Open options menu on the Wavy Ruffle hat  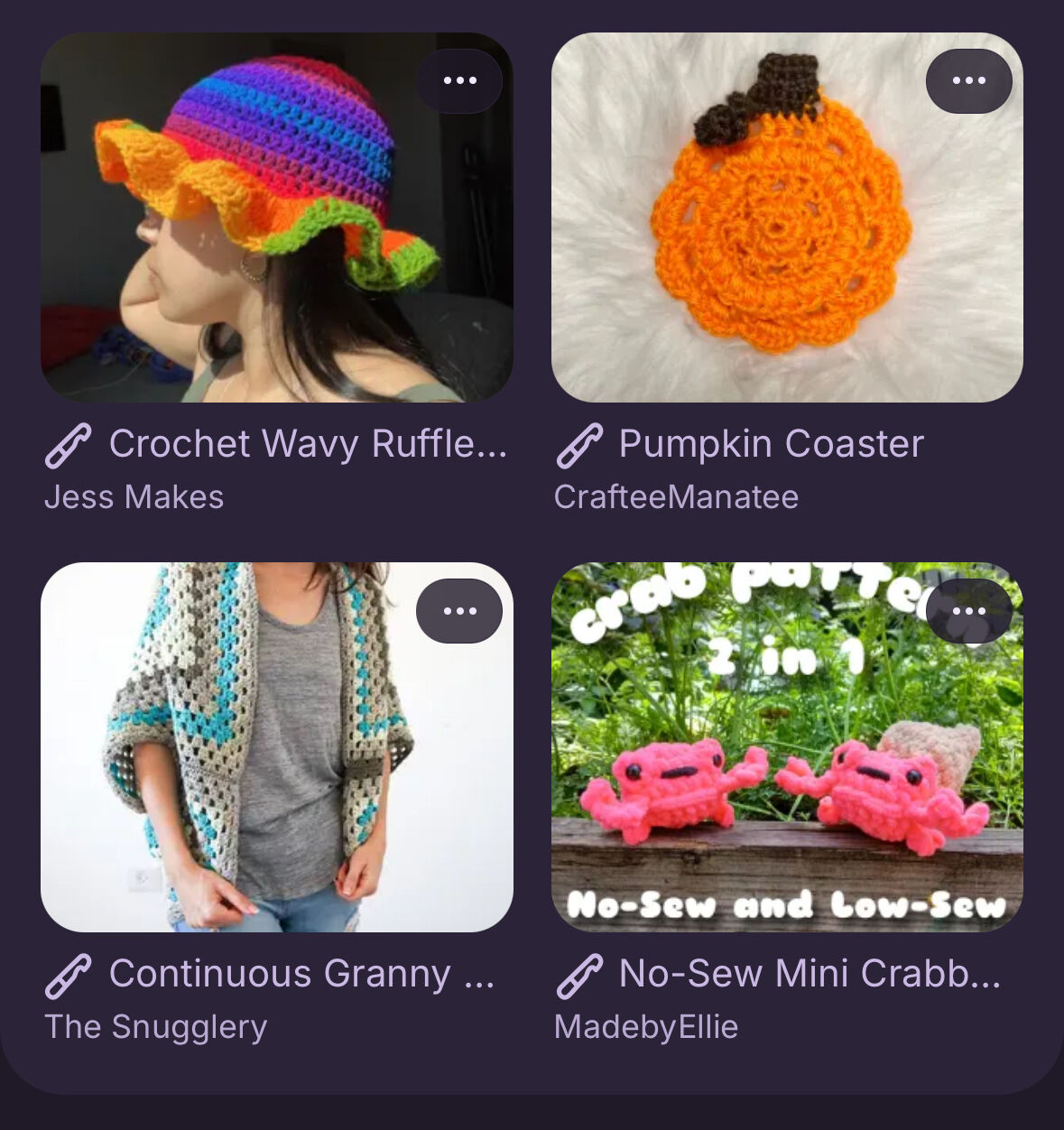pos(459,81)
